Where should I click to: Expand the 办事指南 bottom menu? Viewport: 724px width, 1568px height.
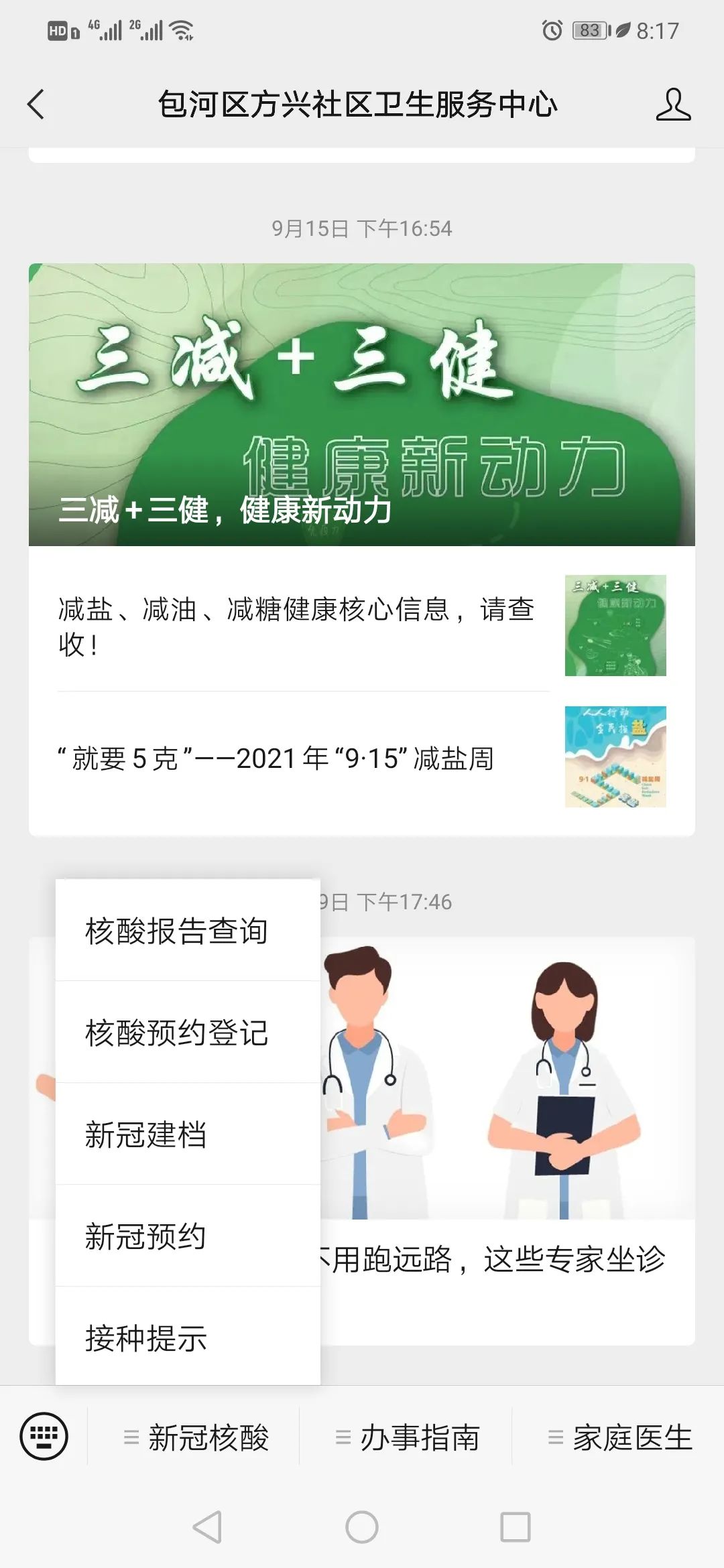click(x=408, y=1437)
